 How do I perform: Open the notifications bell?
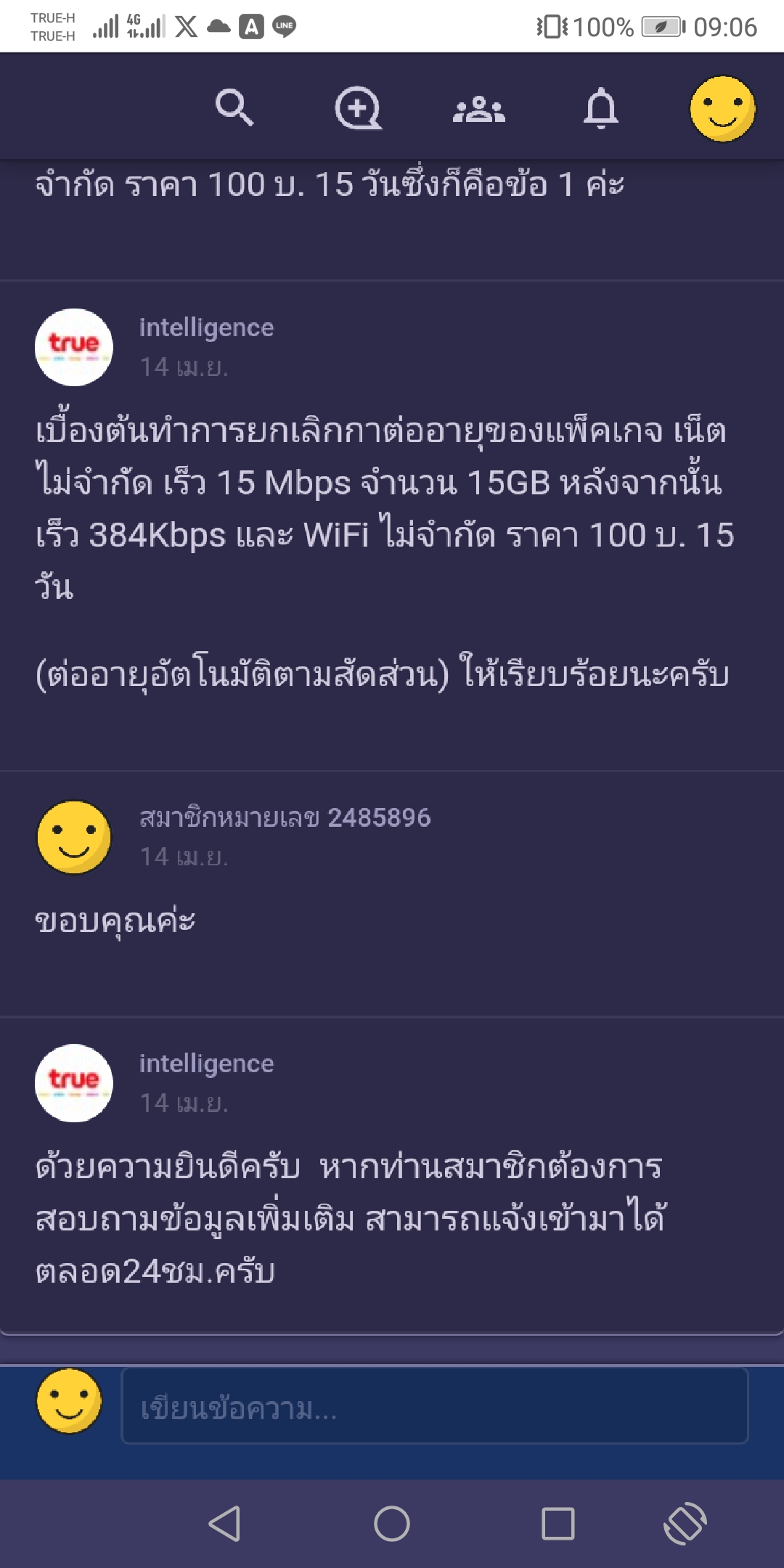pos(601,108)
